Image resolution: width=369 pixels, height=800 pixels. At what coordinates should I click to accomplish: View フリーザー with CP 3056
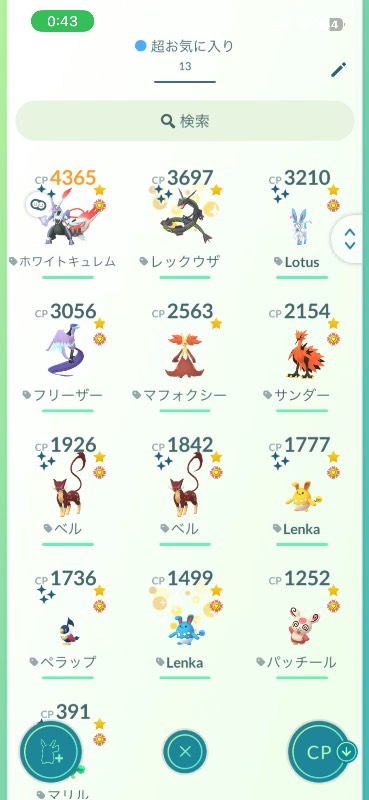67,357
